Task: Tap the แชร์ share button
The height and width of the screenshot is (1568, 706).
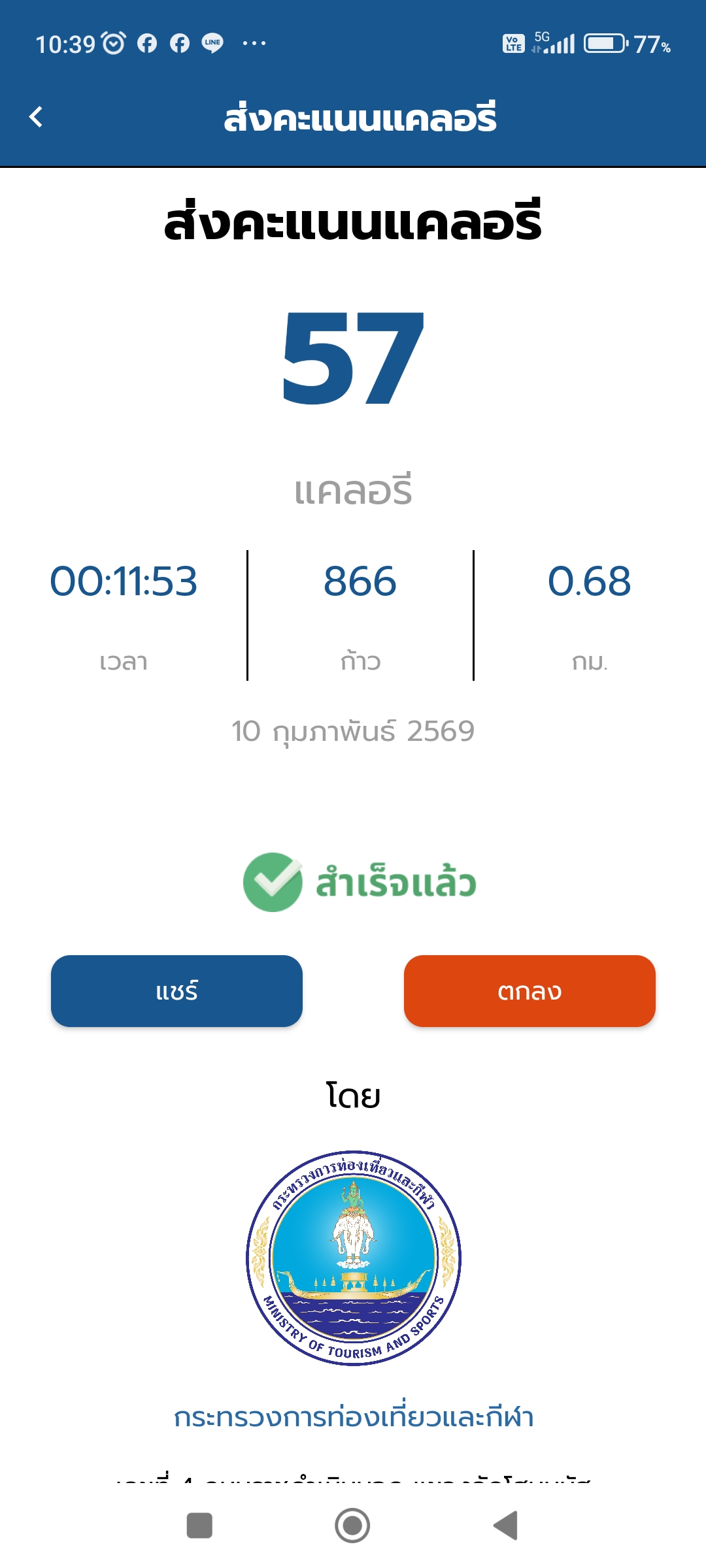Action: click(176, 991)
